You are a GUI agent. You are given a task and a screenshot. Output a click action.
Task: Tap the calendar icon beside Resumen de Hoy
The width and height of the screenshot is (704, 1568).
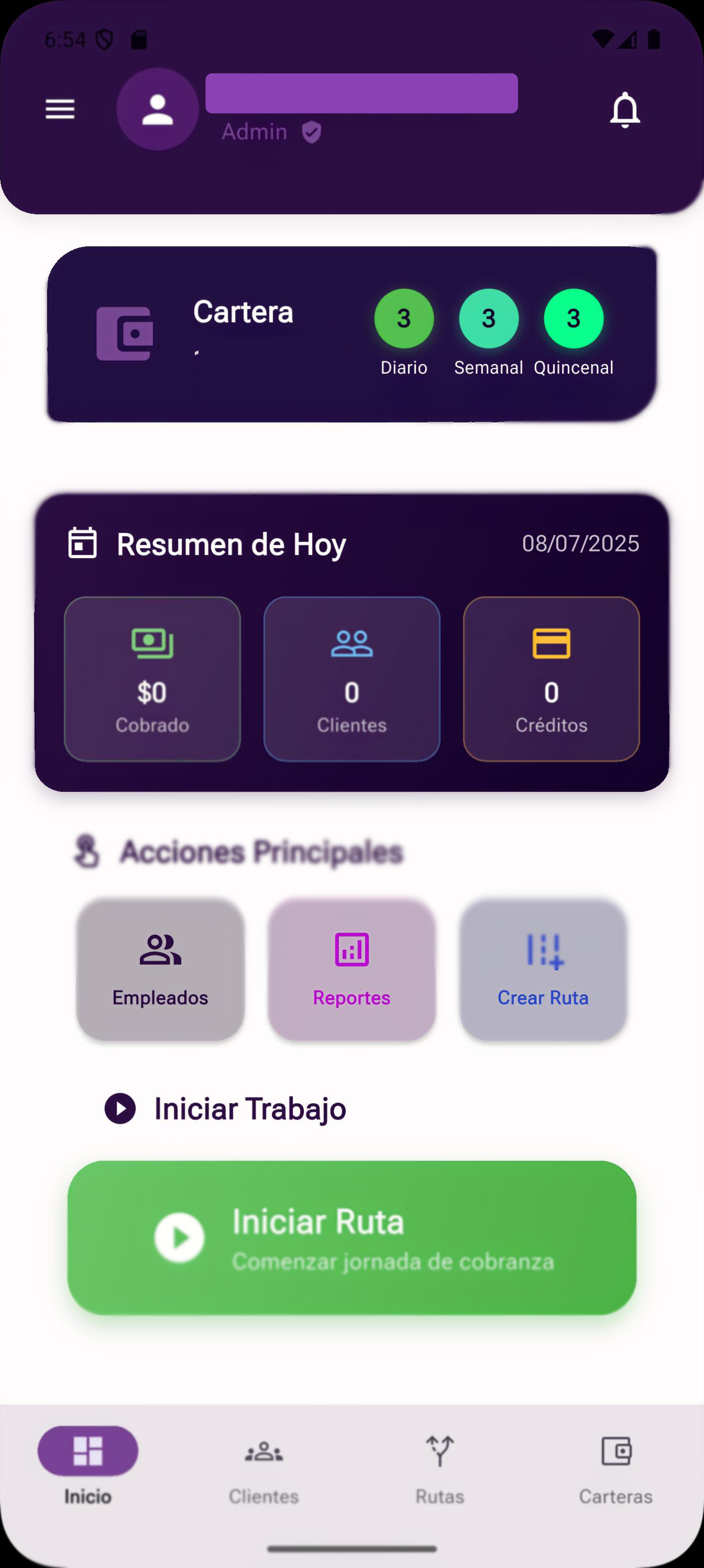tap(83, 543)
